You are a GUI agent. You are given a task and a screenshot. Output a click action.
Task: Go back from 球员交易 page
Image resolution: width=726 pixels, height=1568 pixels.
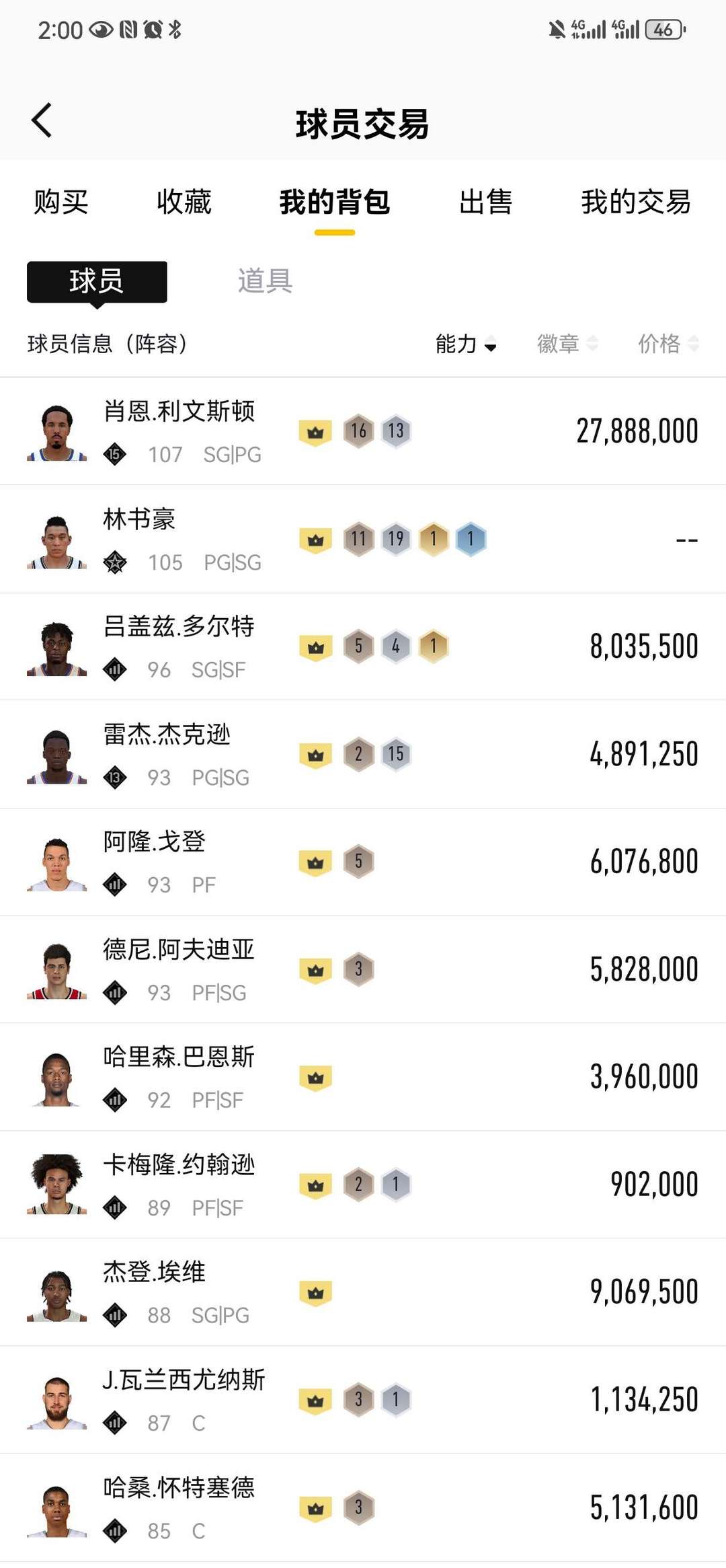[x=42, y=121]
